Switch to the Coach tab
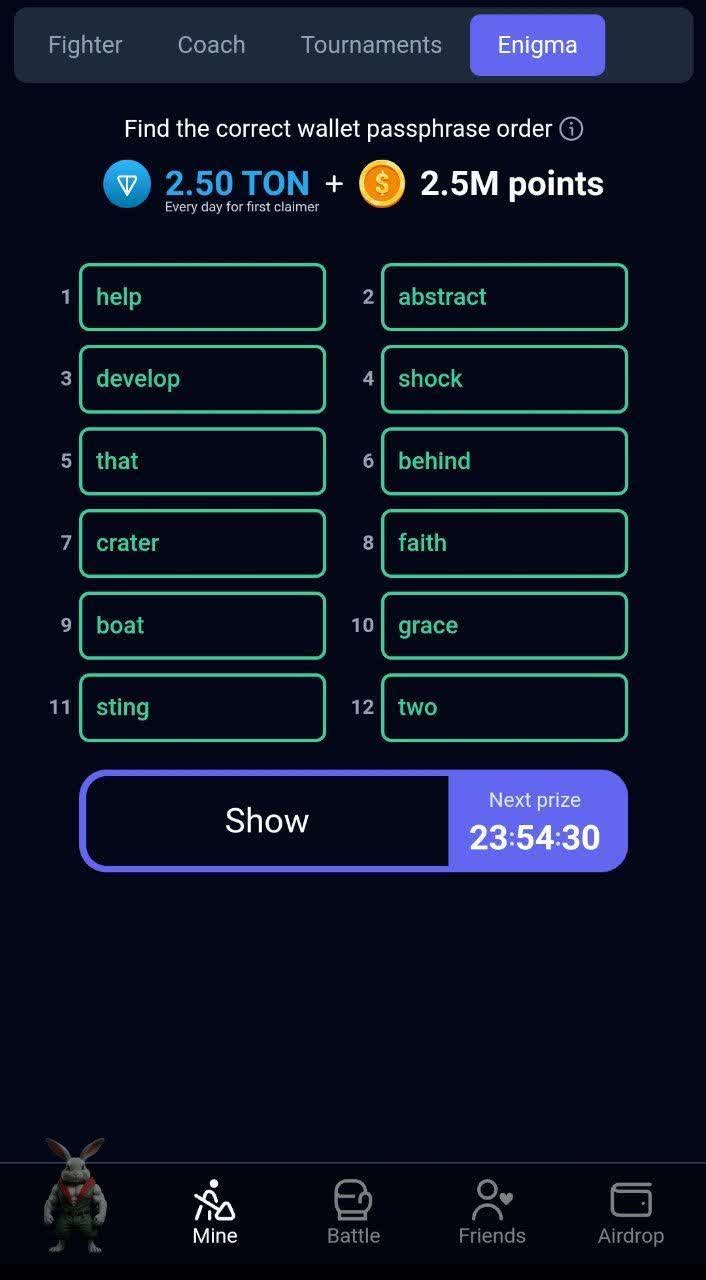This screenshot has width=706, height=1280. click(x=211, y=45)
